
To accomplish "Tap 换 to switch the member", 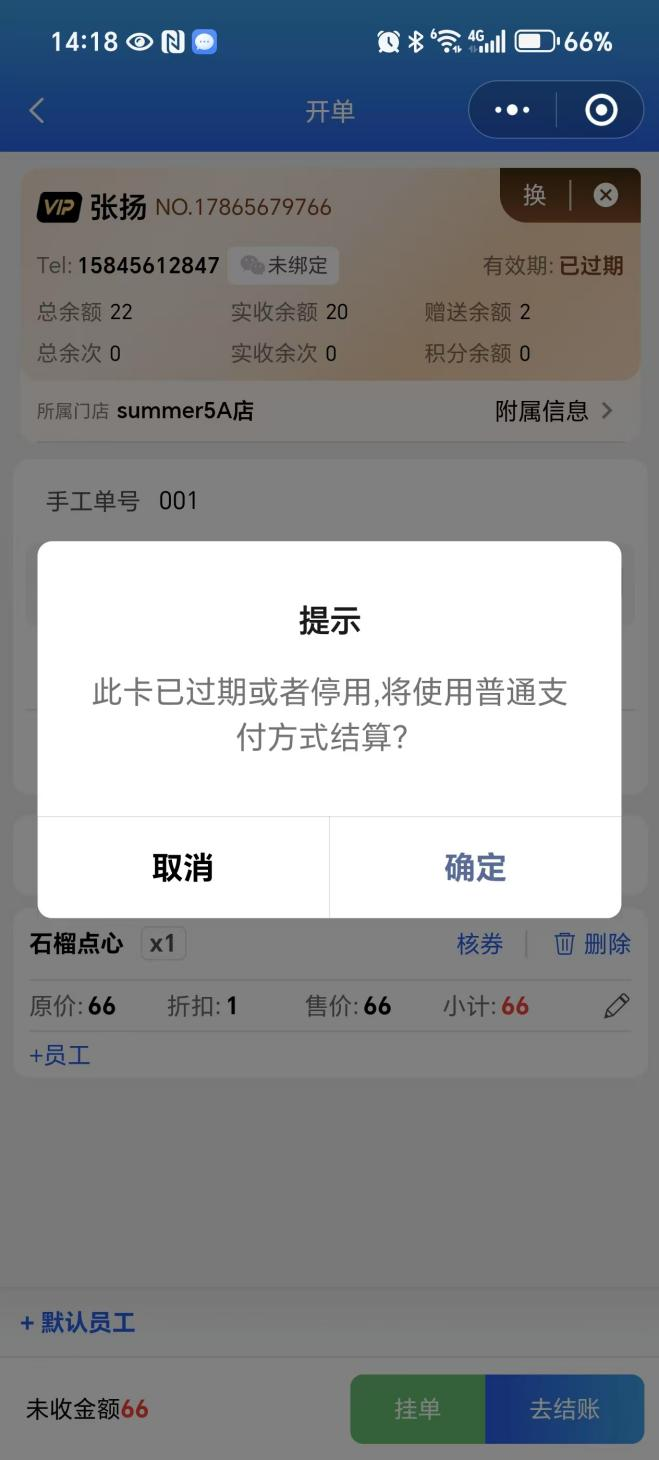I will (x=535, y=195).
